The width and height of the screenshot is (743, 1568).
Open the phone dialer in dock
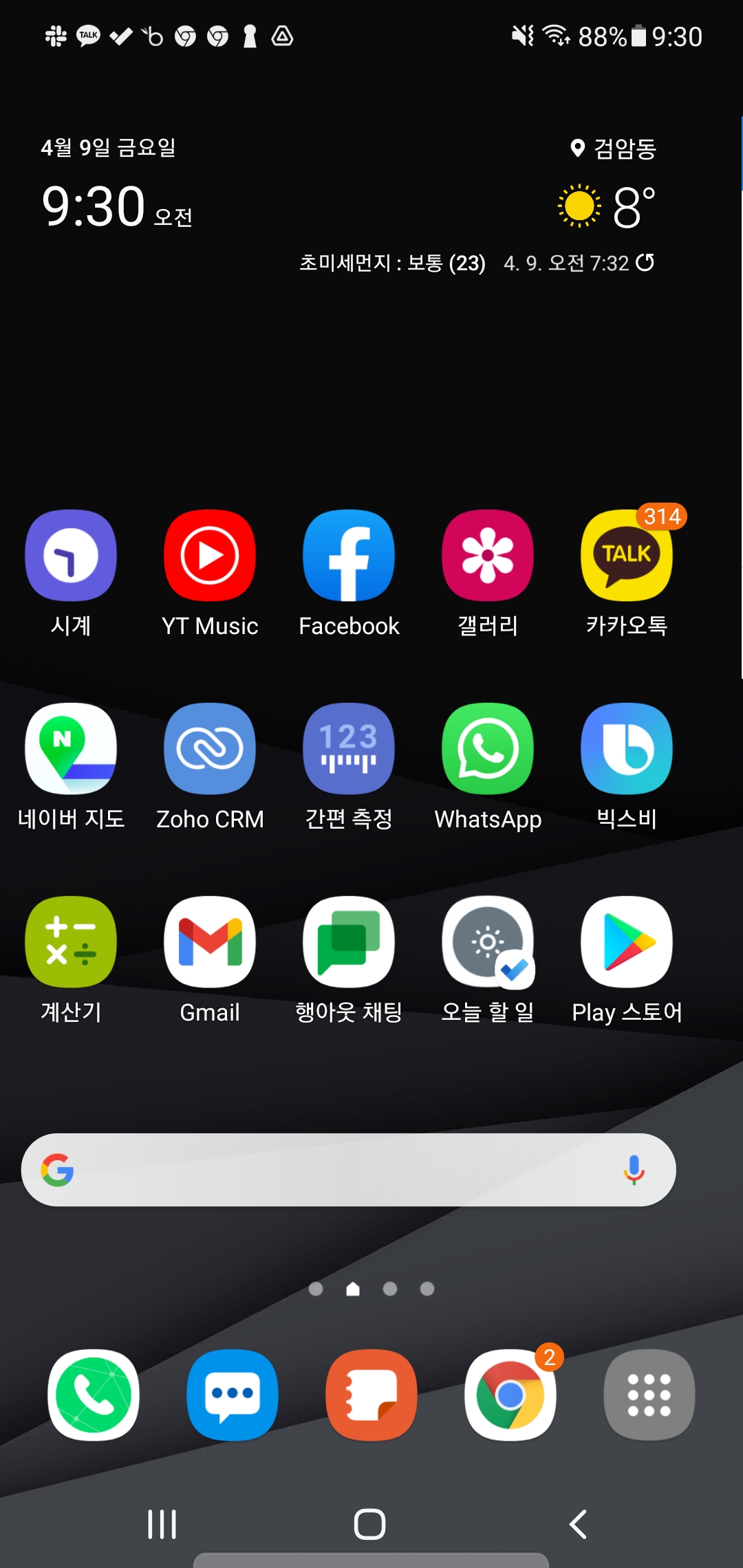point(94,1395)
